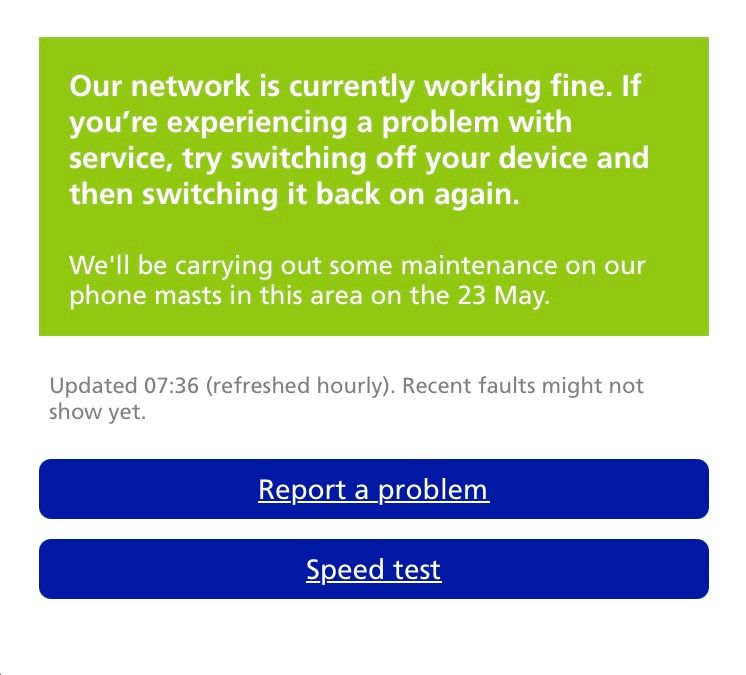Viewport: 746px width, 675px height.
Task: Run the Speed test
Action: click(373, 570)
